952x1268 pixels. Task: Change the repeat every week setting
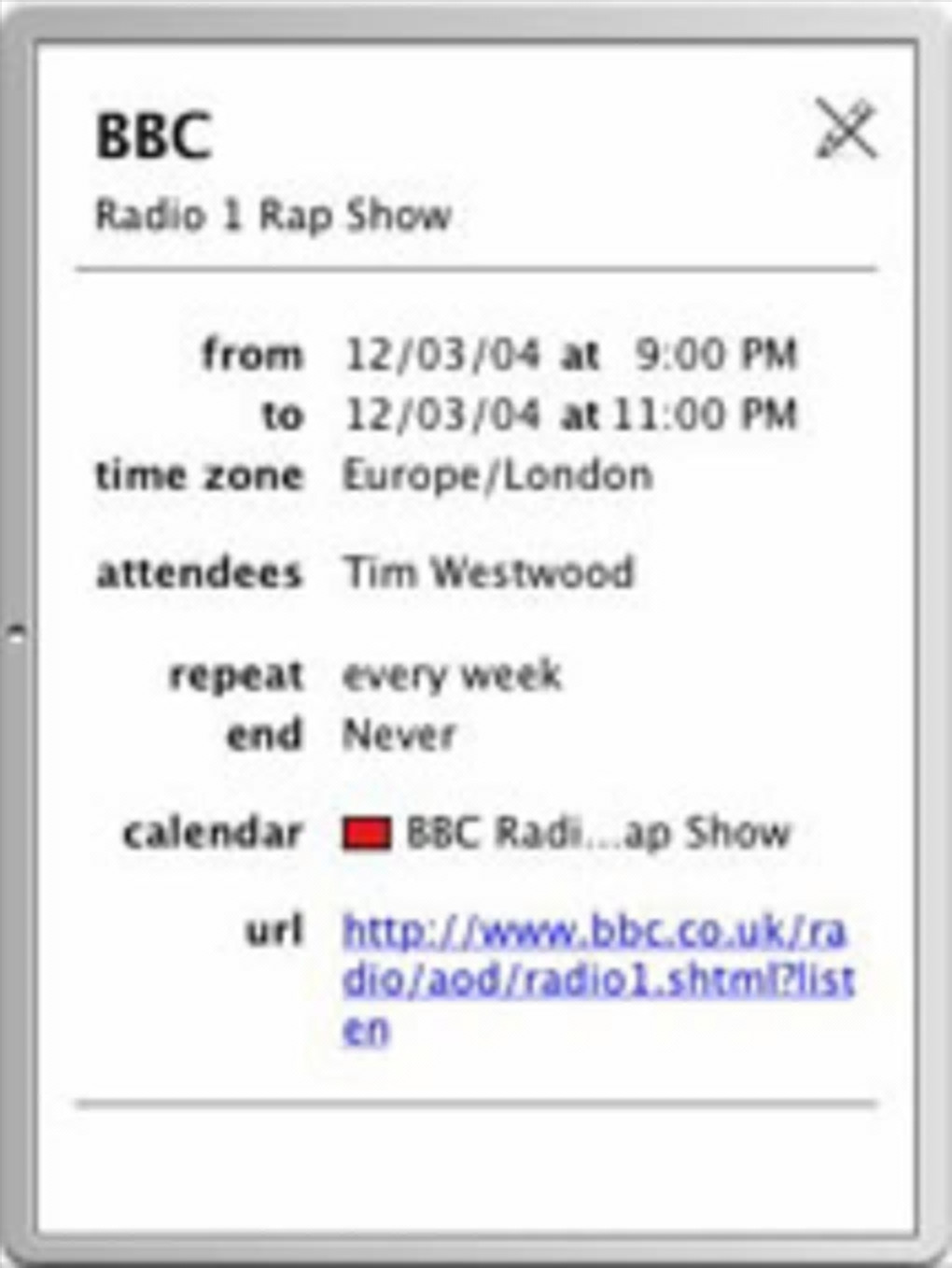[452, 674]
